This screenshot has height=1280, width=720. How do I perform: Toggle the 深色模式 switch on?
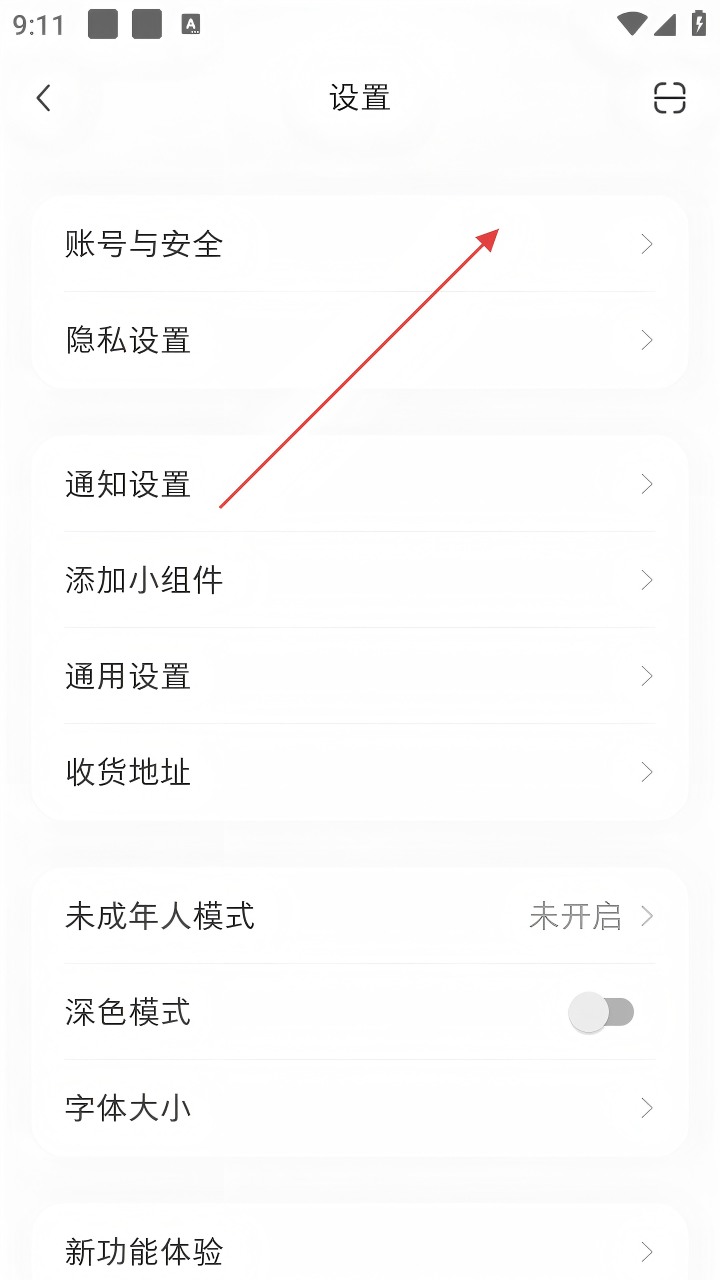[602, 1012]
